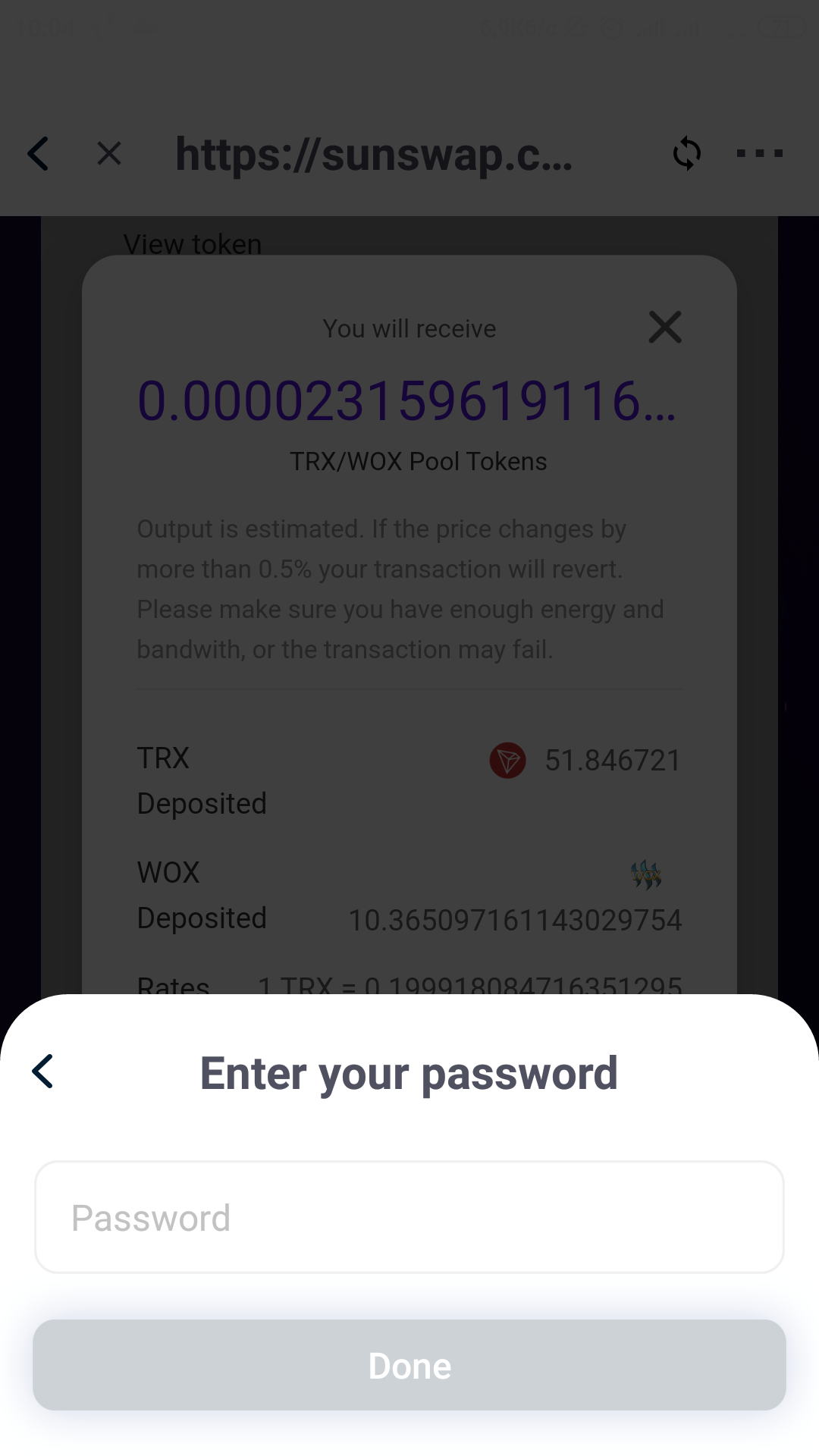
Task: Navigate back in the browser toolbar
Action: (38, 154)
